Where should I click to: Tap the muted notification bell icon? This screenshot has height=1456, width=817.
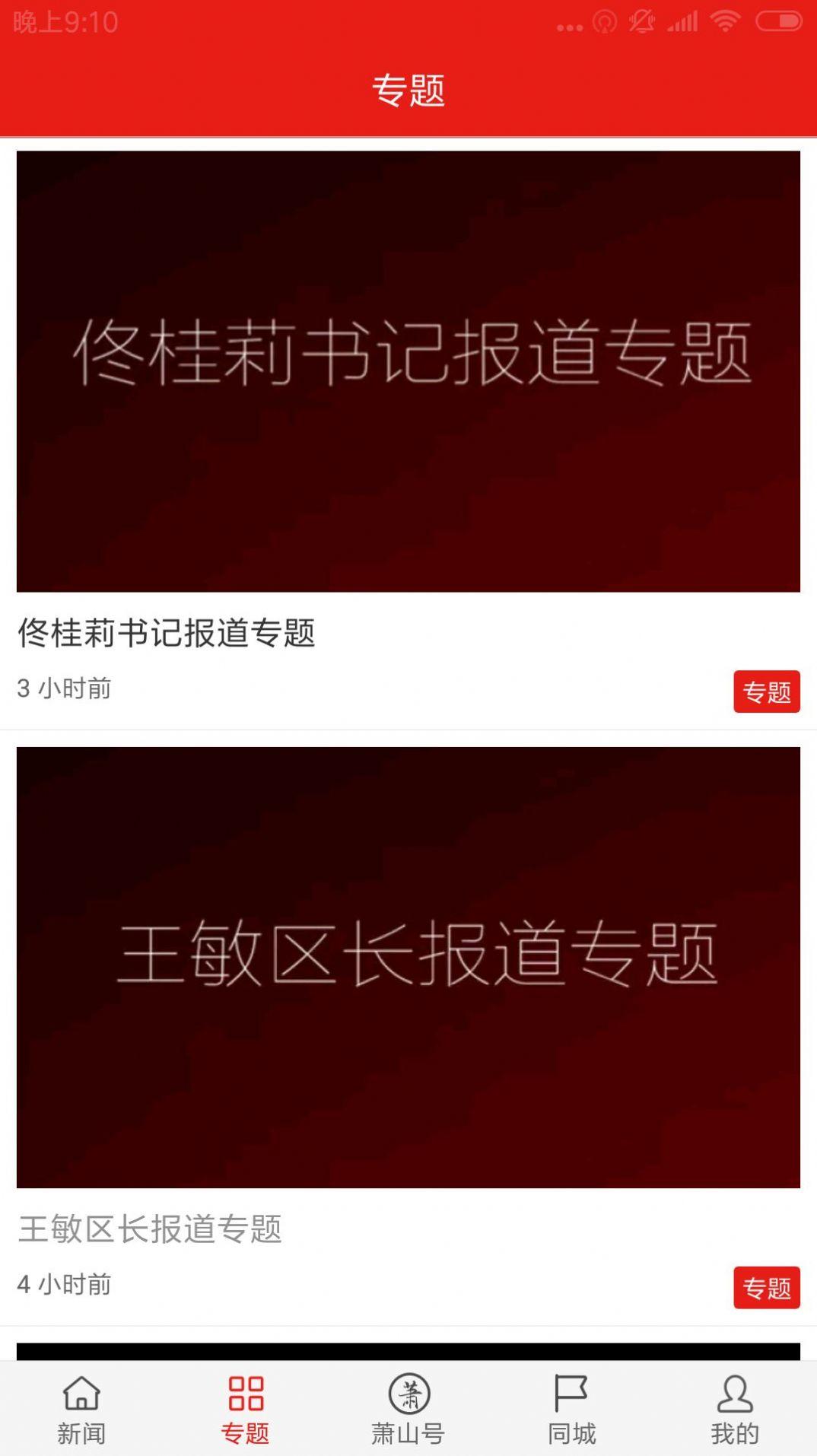point(643,21)
